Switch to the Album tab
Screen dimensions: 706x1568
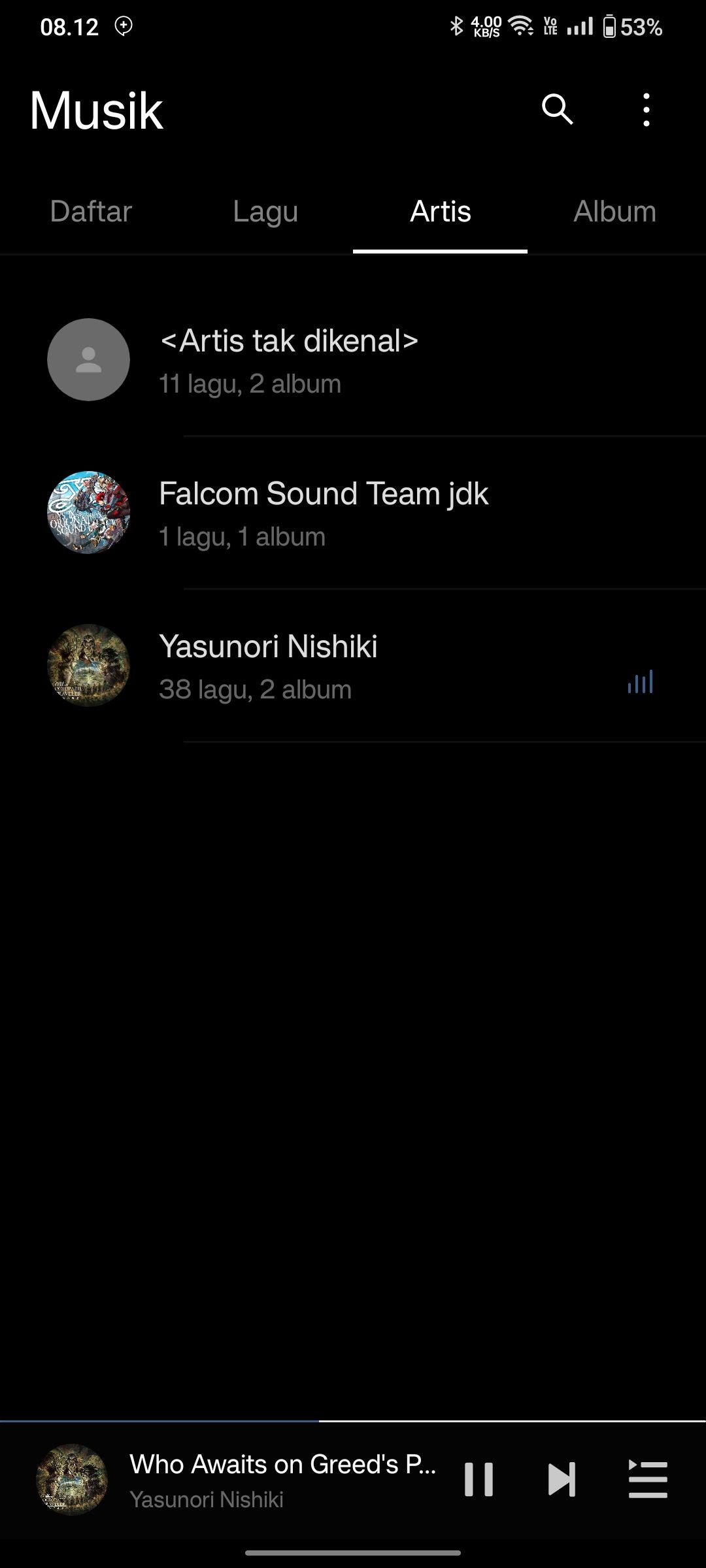614,212
